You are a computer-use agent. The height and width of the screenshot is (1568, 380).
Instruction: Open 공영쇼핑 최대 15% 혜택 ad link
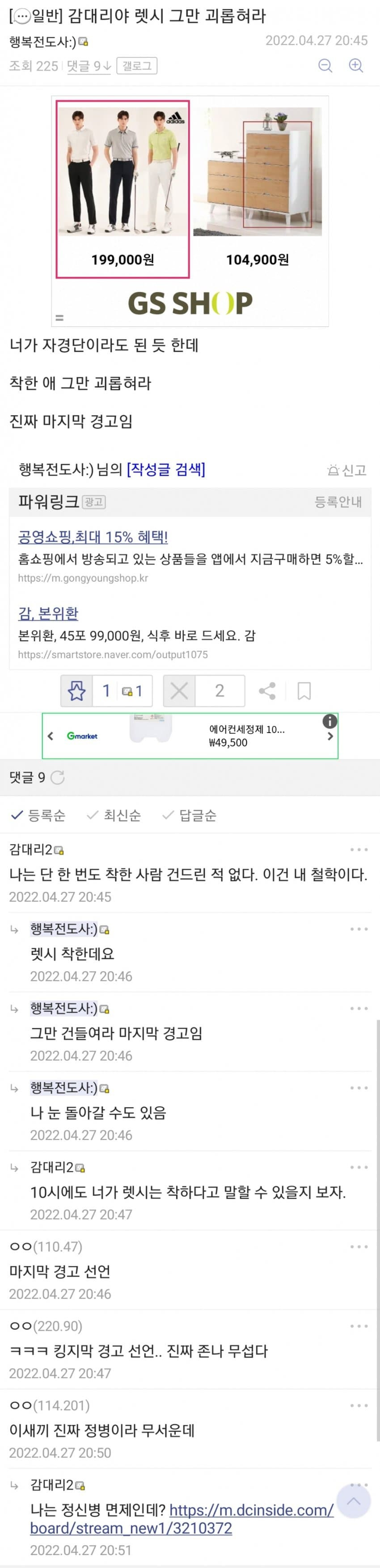pyautogui.click(x=93, y=537)
